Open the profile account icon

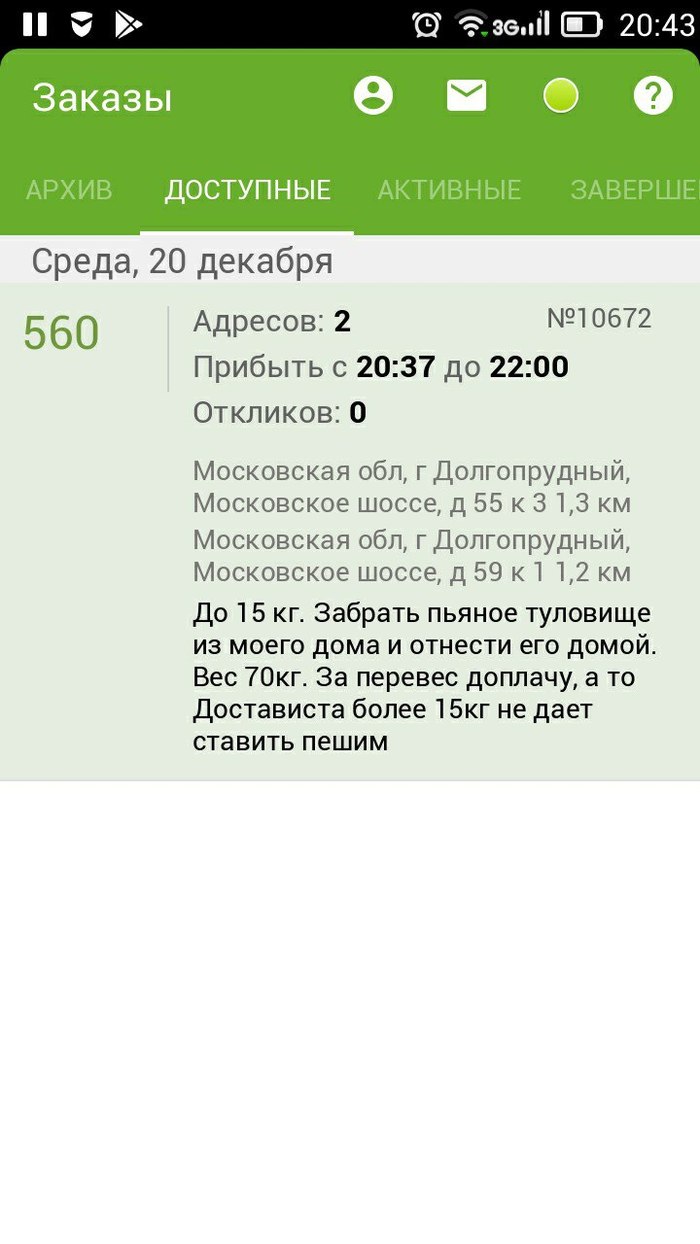coord(373,96)
